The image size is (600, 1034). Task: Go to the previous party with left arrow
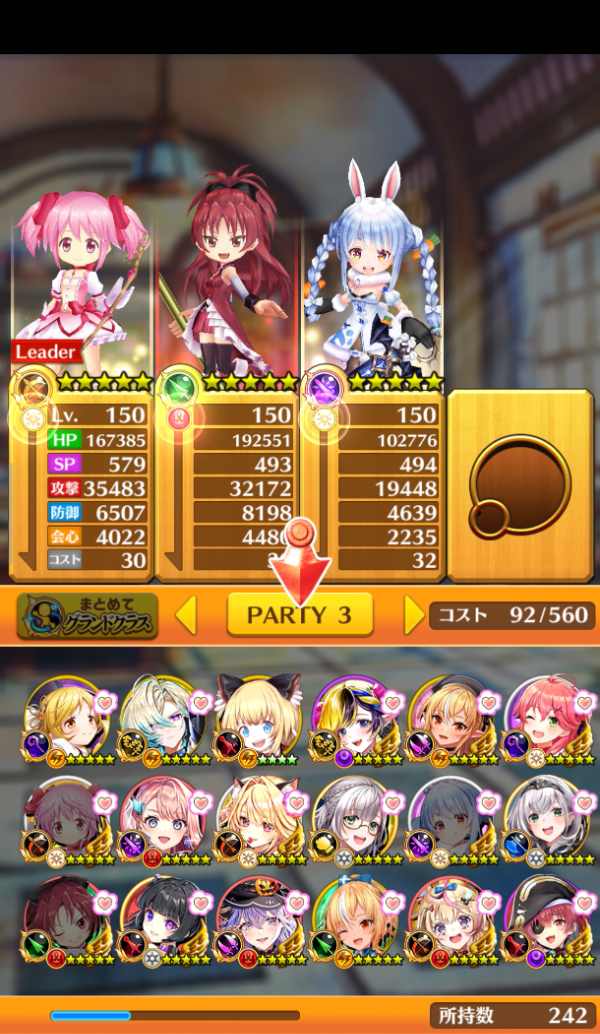click(188, 615)
